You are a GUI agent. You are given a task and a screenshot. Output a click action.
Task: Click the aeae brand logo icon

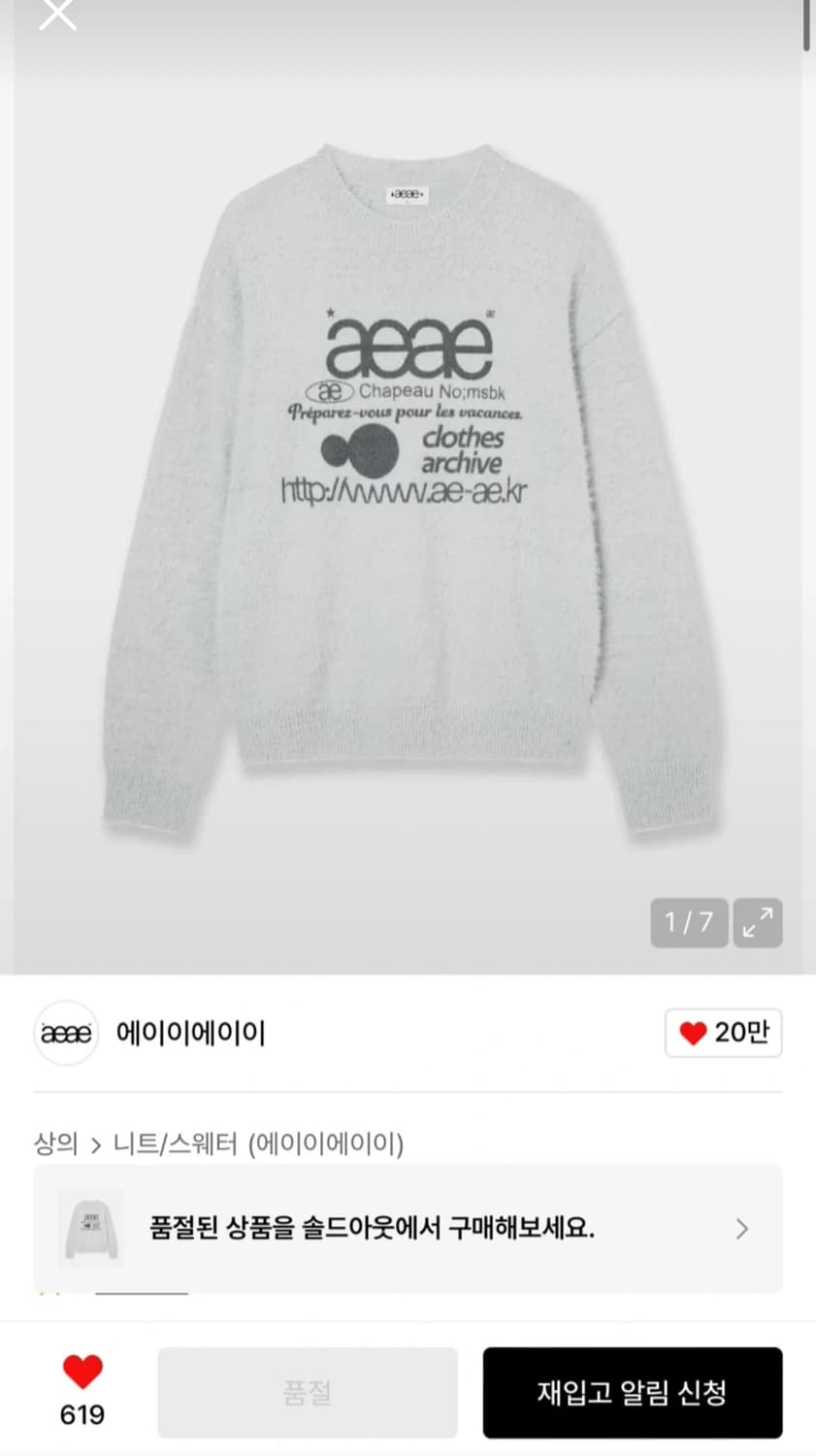[65, 1033]
